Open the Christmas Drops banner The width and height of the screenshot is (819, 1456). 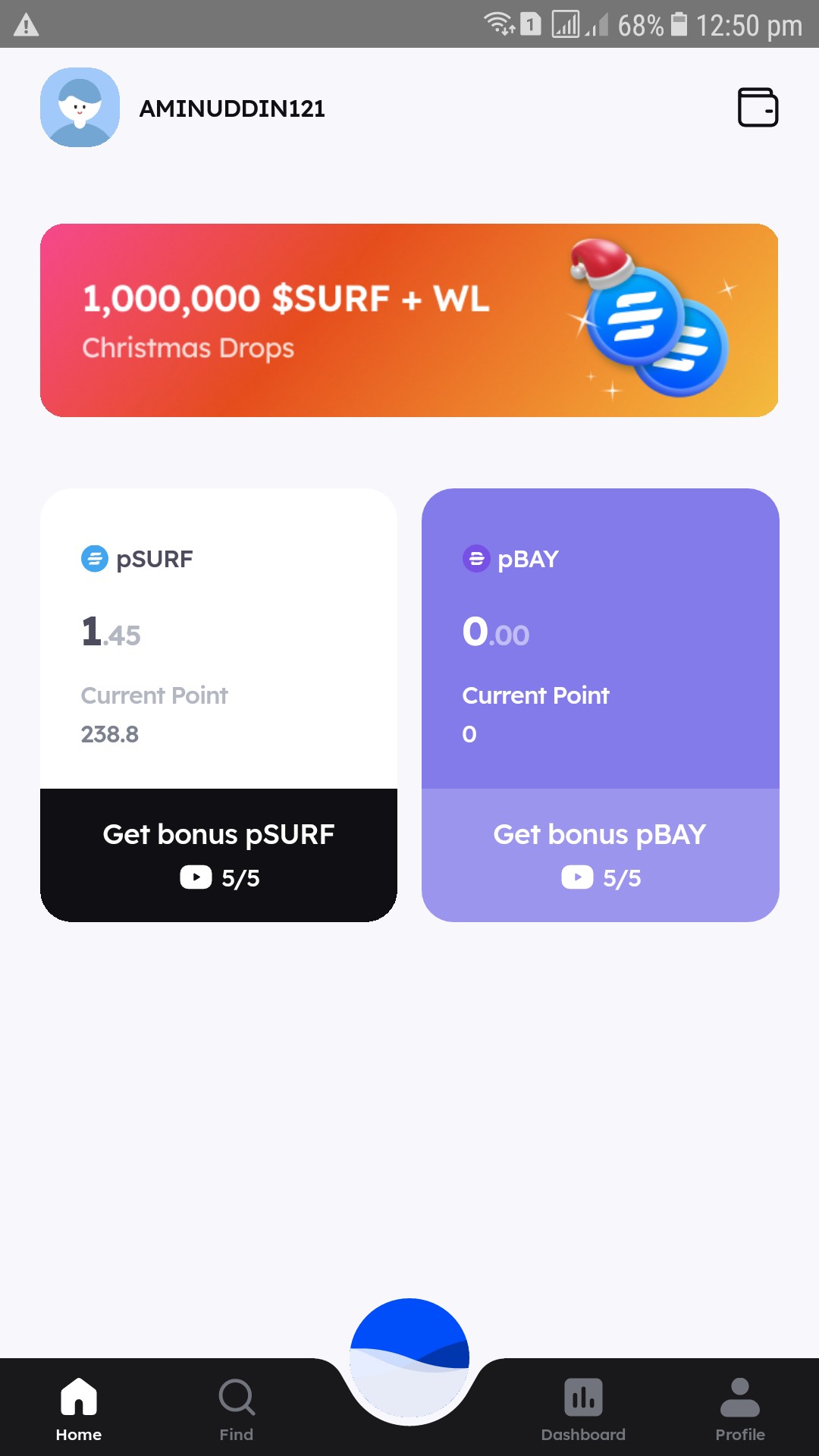point(409,320)
